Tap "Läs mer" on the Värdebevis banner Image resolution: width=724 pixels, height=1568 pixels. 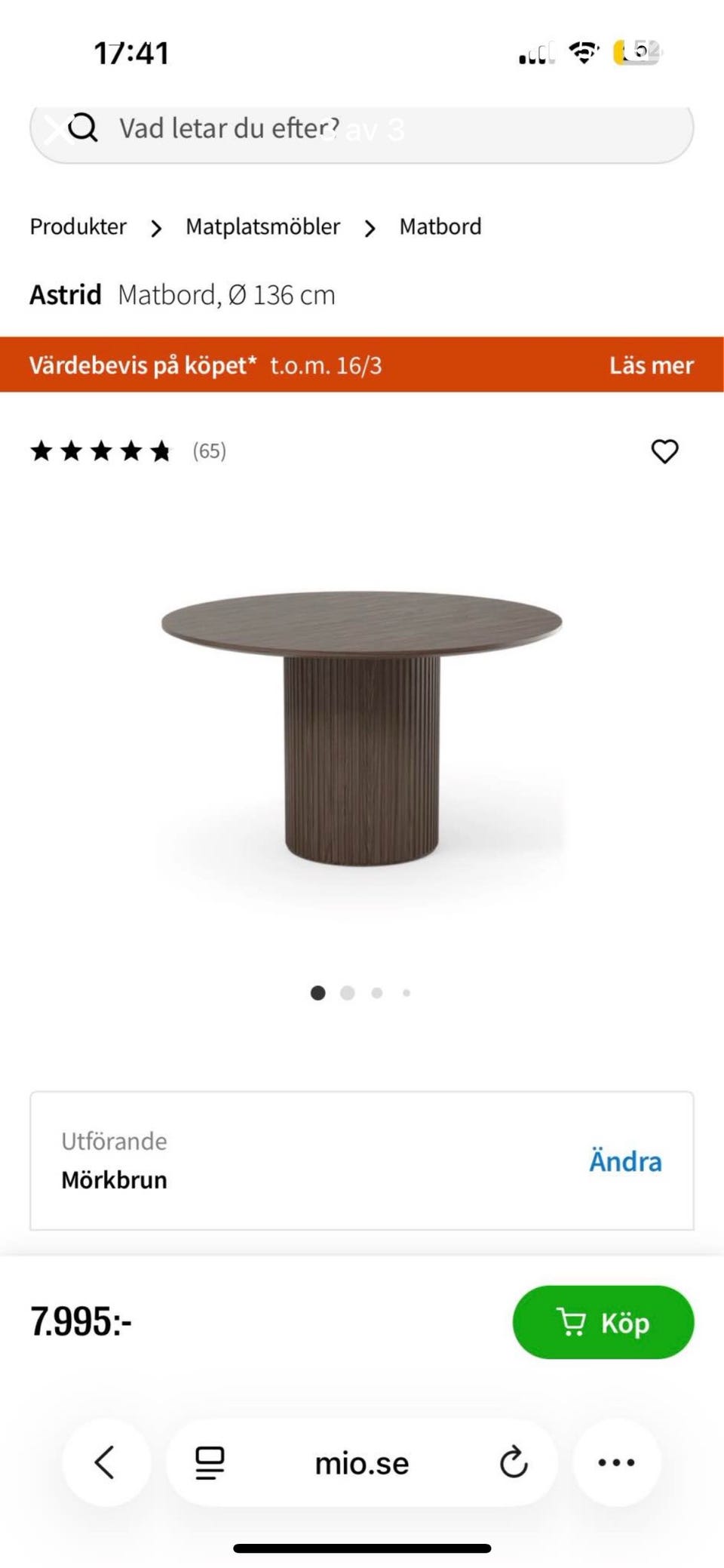(x=651, y=365)
